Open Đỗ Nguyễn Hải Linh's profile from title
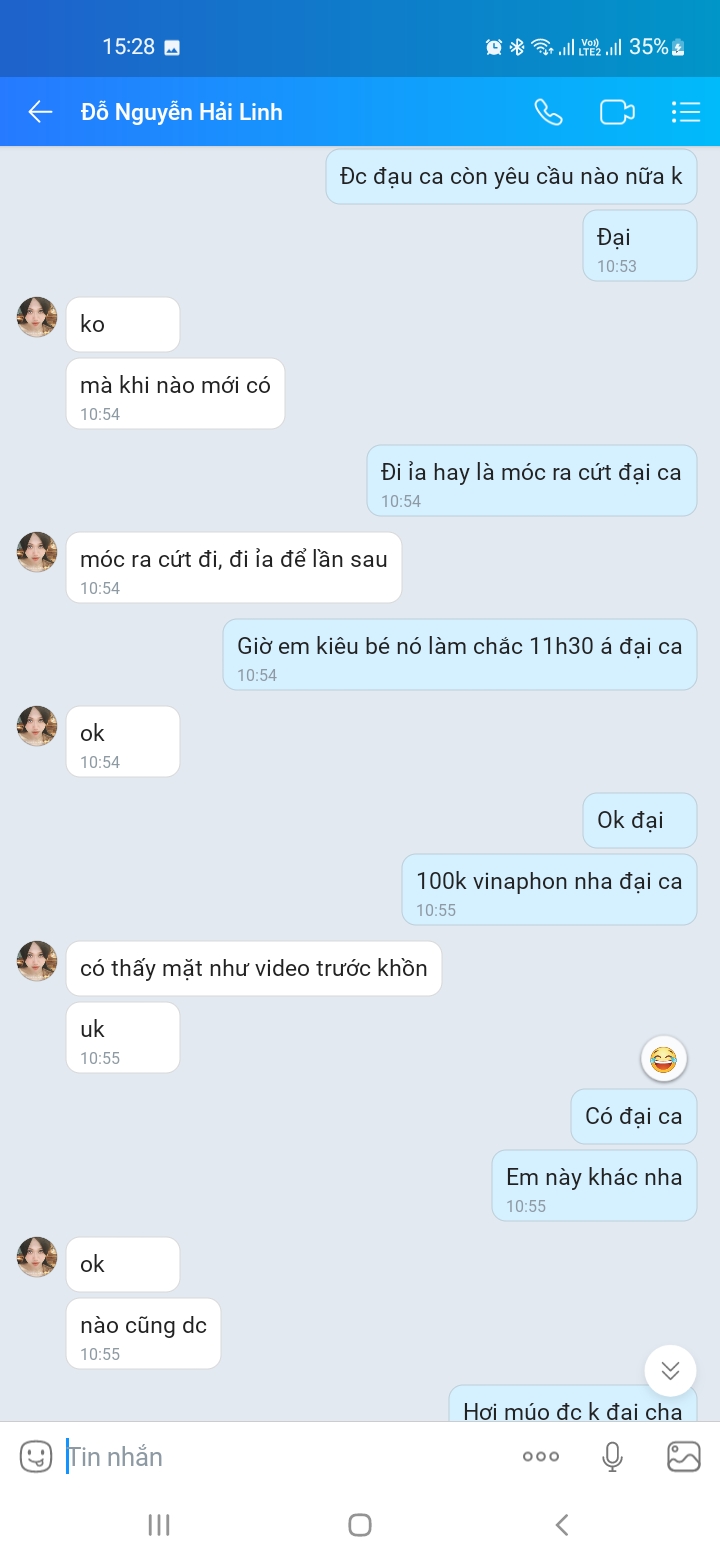Viewport: 720px width, 1560px height. click(x=182, y=112)
